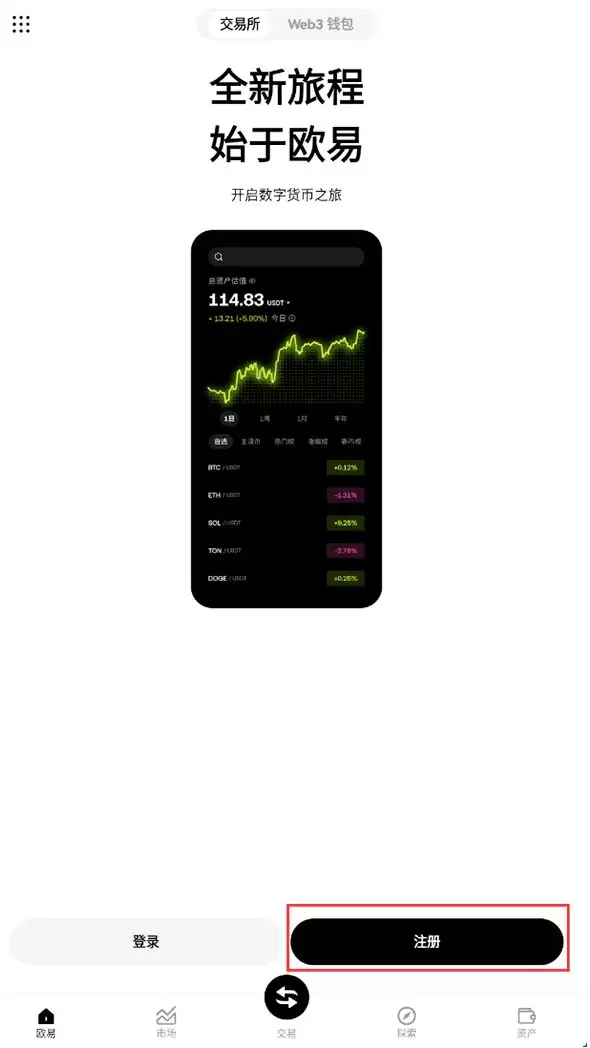Open the center 交易 swap button
590x1048 pixels.
(287, 998)
